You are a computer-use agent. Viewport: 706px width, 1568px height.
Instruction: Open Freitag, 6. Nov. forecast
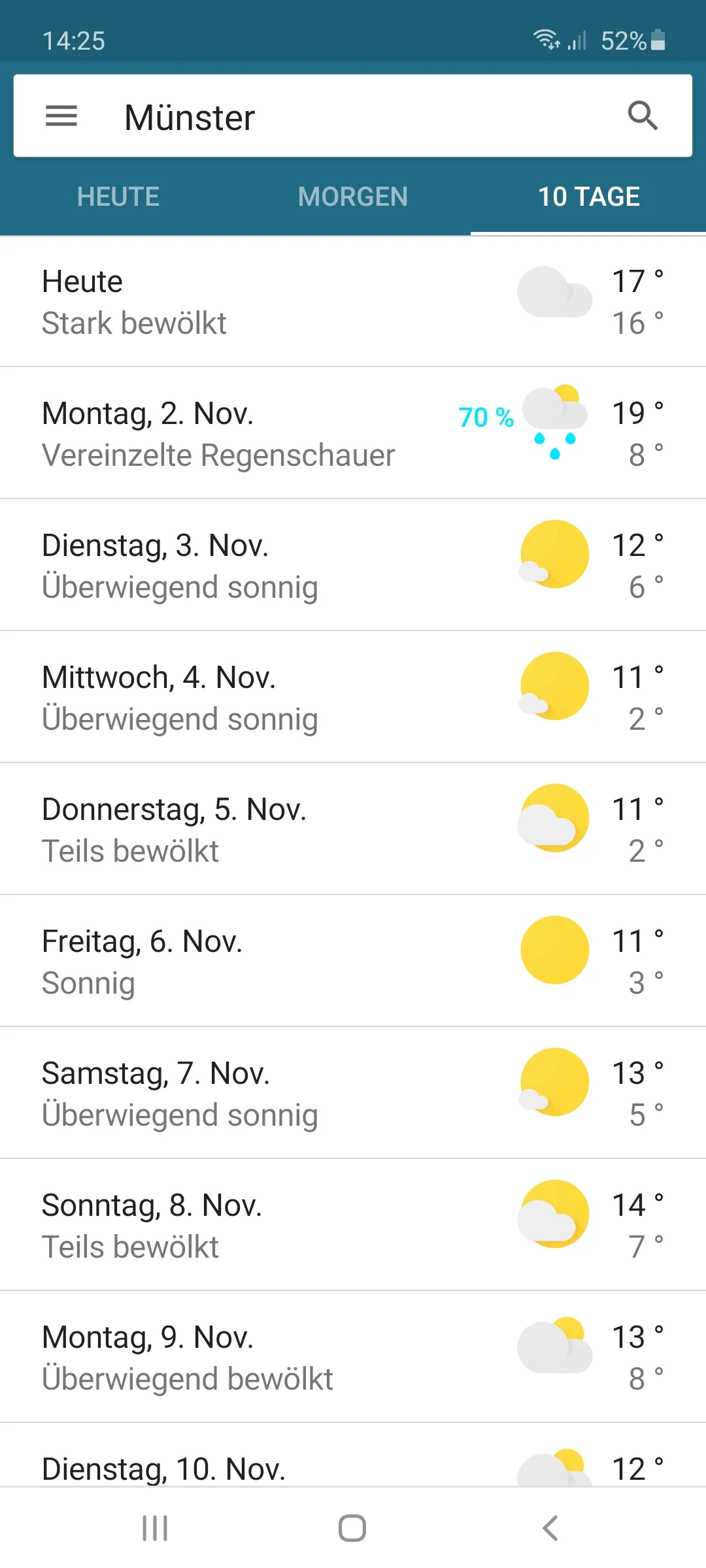coord(353,962)
